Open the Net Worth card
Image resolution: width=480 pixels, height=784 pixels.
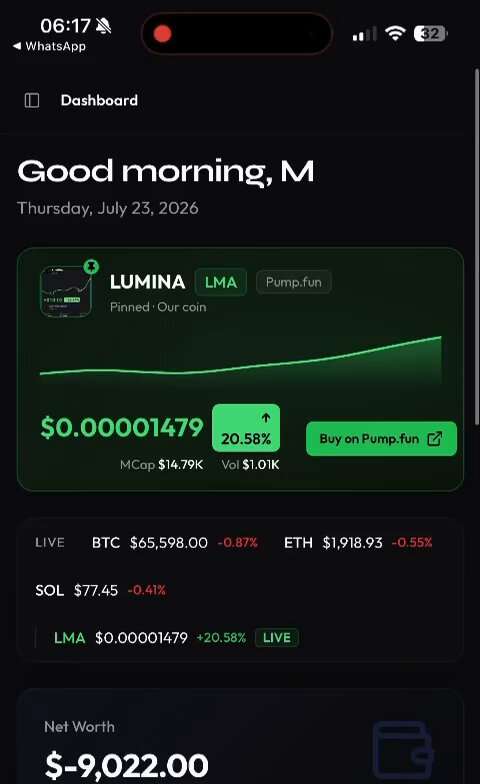tap(240, 737)
